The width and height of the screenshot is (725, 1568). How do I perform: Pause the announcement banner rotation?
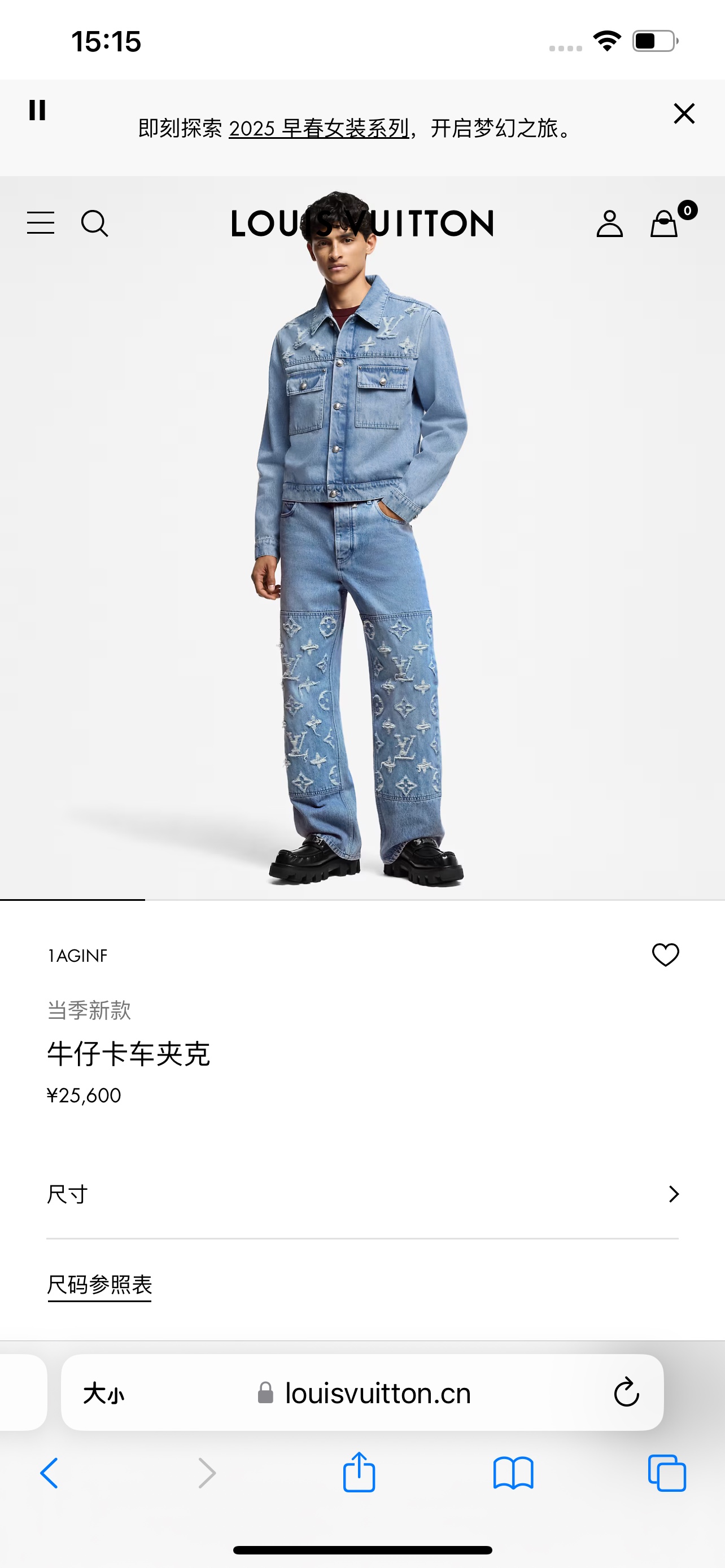(37, 111)
